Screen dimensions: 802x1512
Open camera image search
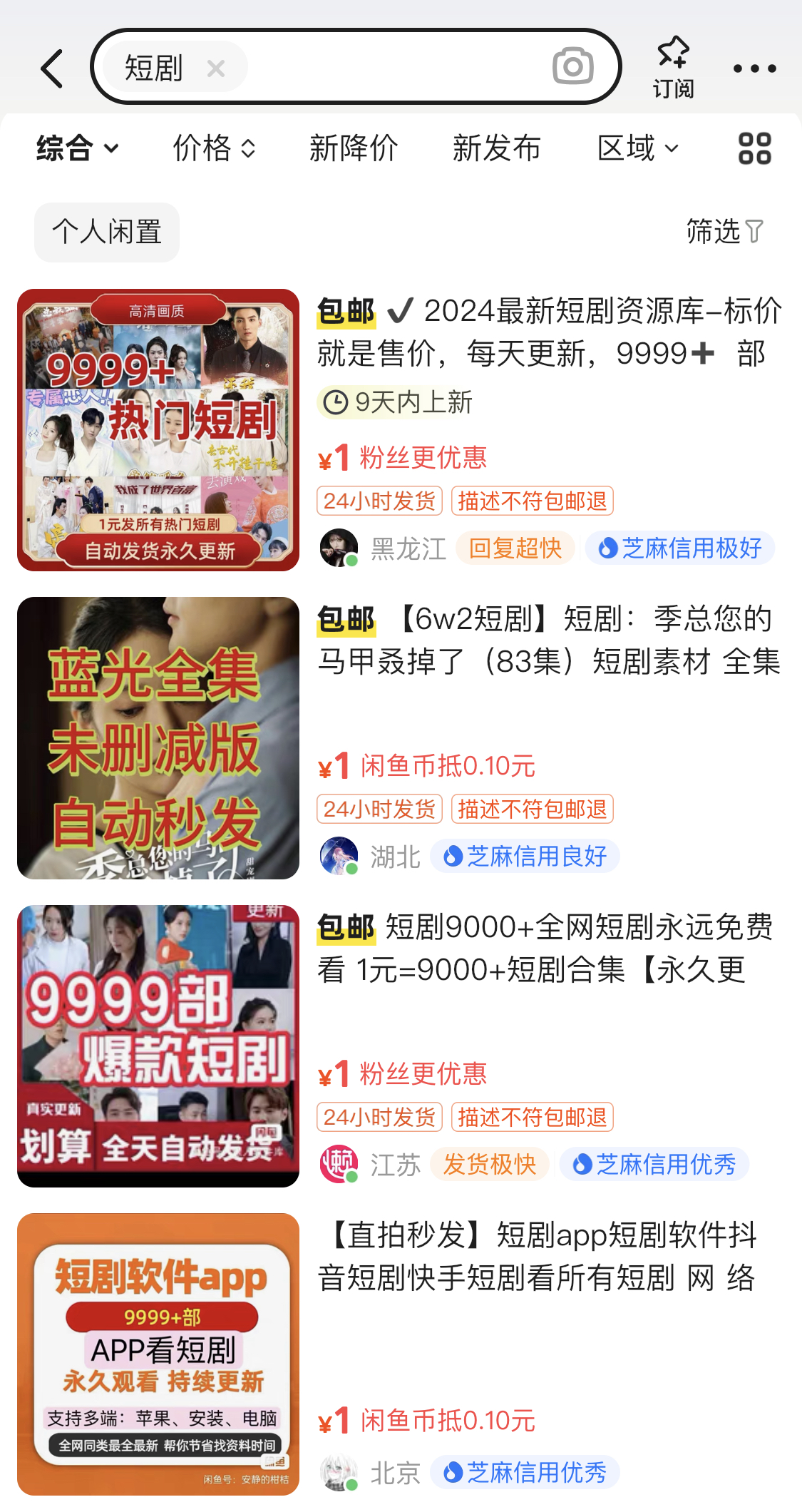click(572, 67)
